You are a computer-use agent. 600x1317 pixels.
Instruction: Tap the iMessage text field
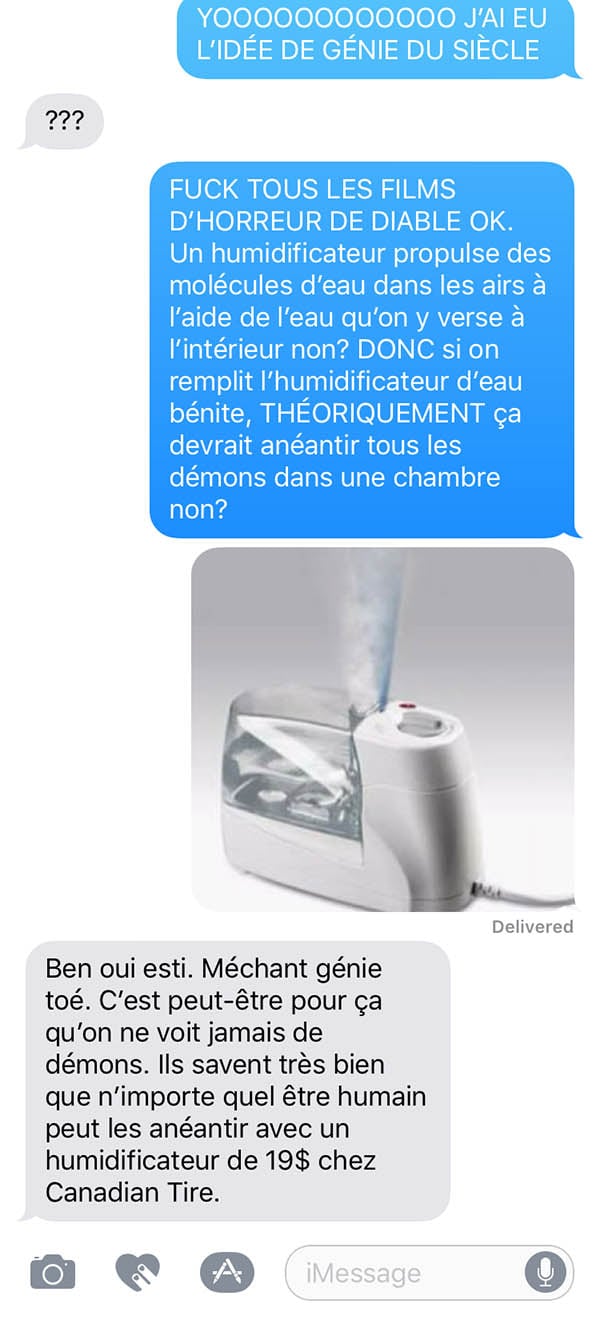tap(430, 1272)
